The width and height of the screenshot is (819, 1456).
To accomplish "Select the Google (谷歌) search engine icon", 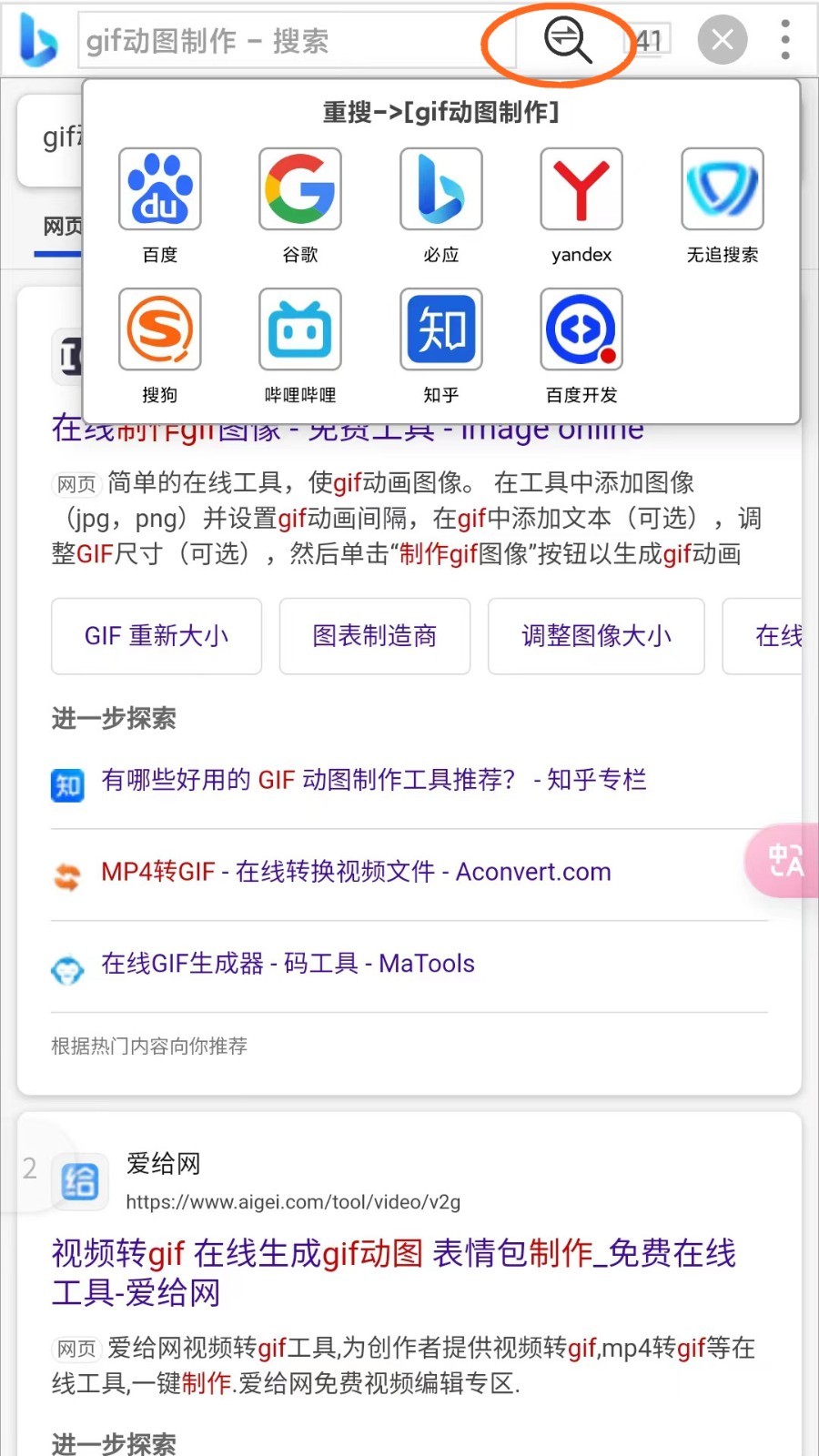I will click(x=300, y=189).
